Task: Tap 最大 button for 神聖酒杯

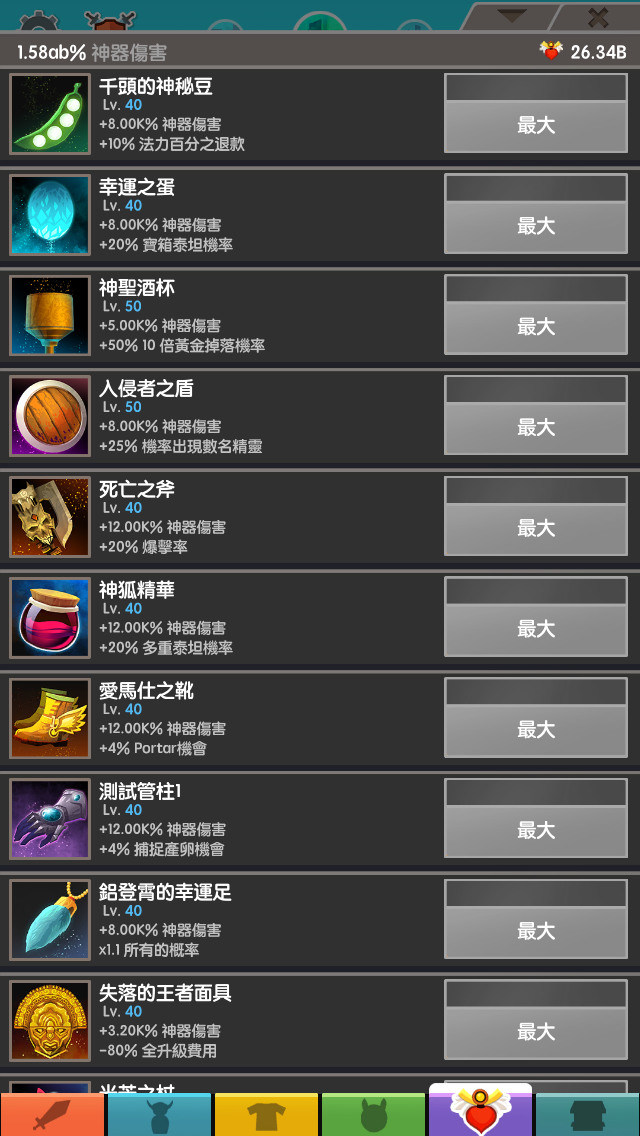Action: 536,314
